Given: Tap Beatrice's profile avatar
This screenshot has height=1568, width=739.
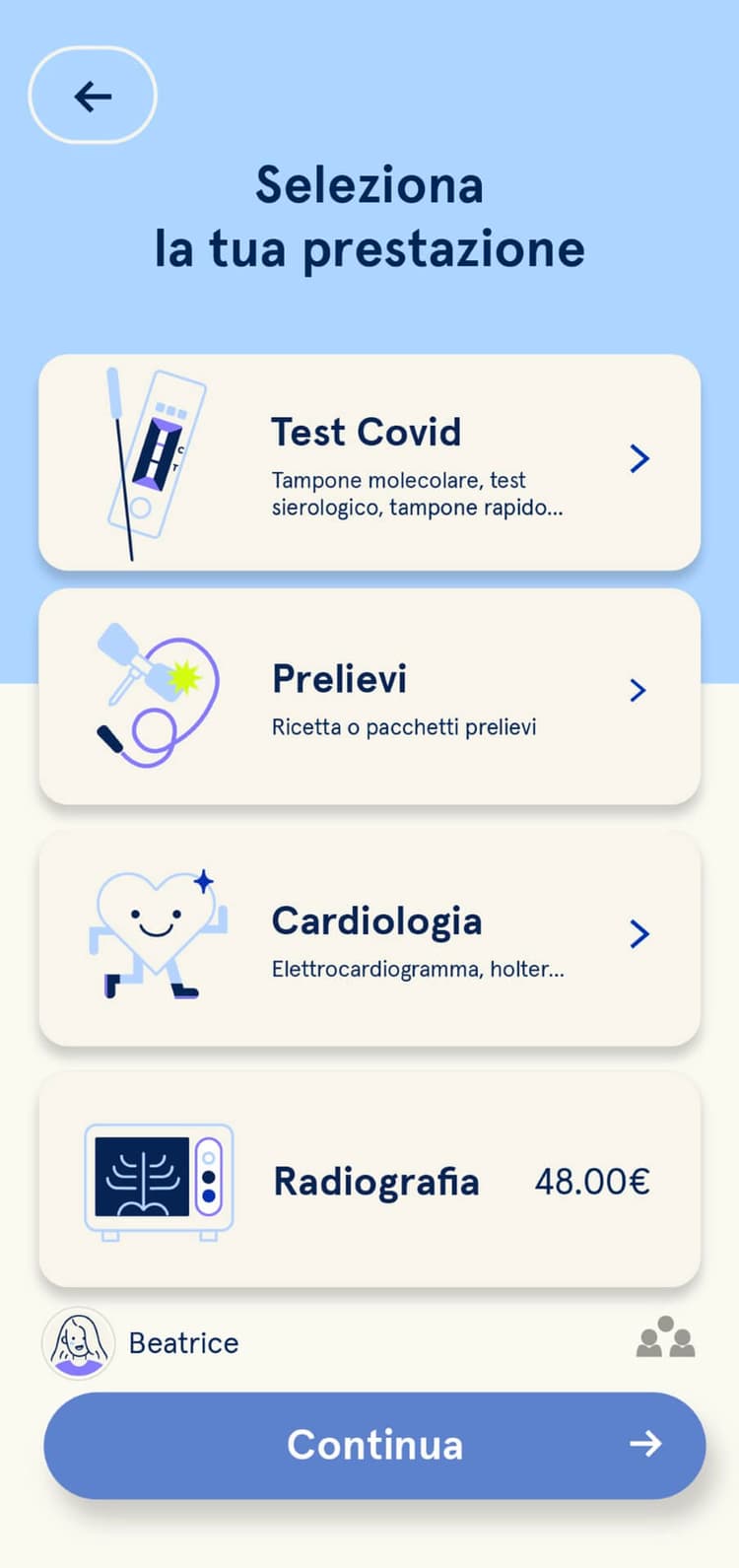Looking at the screenshot, I should click(78, 1342).
